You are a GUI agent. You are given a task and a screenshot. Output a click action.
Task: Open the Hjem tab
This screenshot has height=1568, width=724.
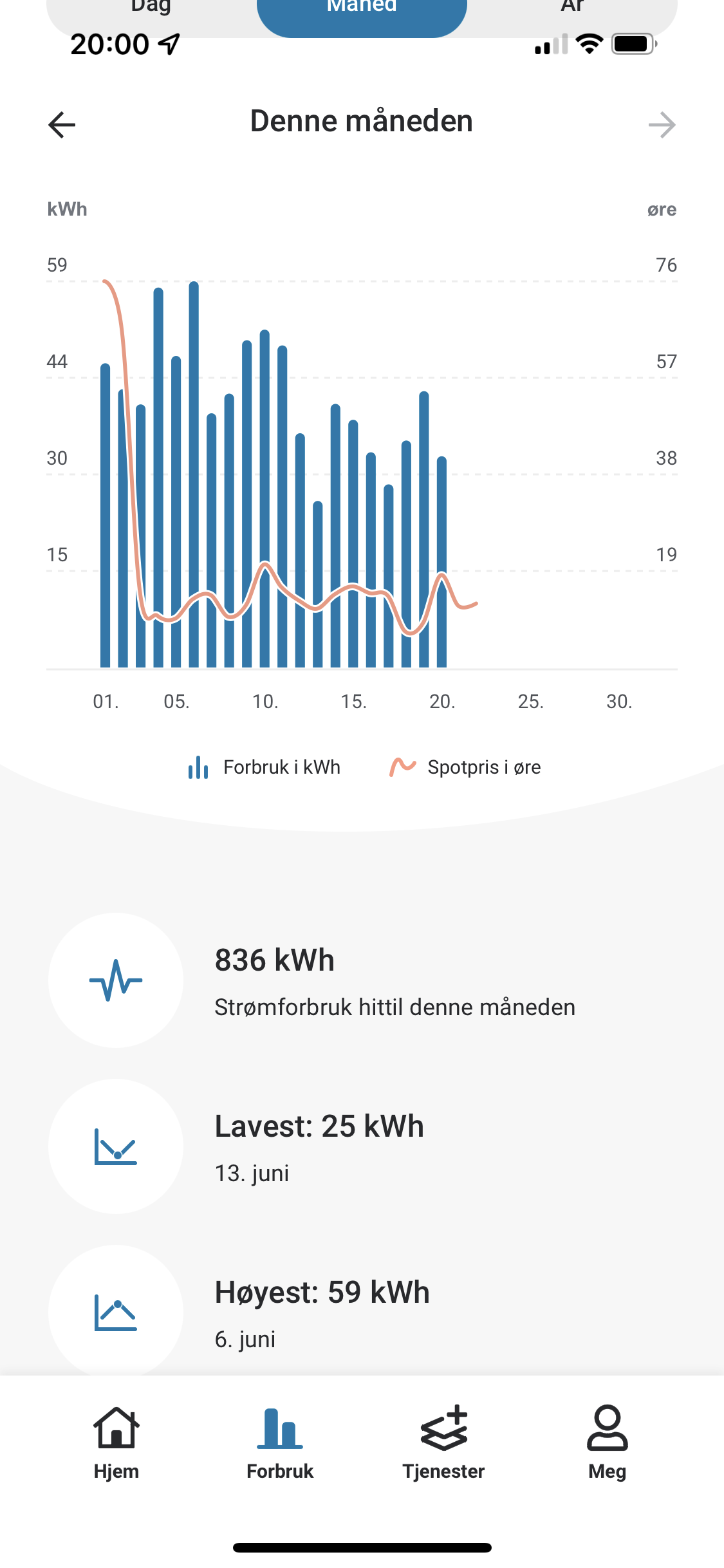(116, 1442)
